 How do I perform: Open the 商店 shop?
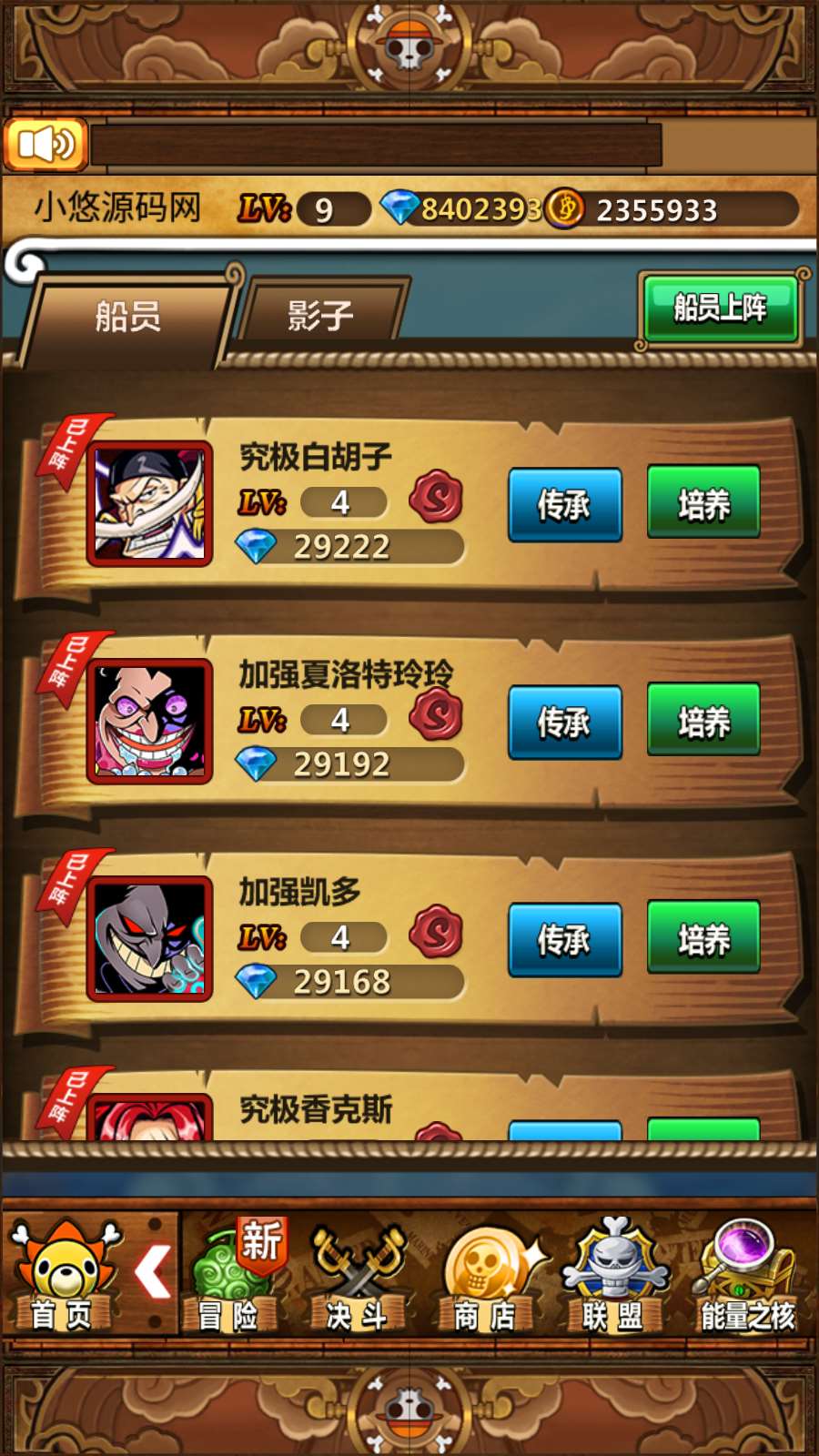(485, 1279)
